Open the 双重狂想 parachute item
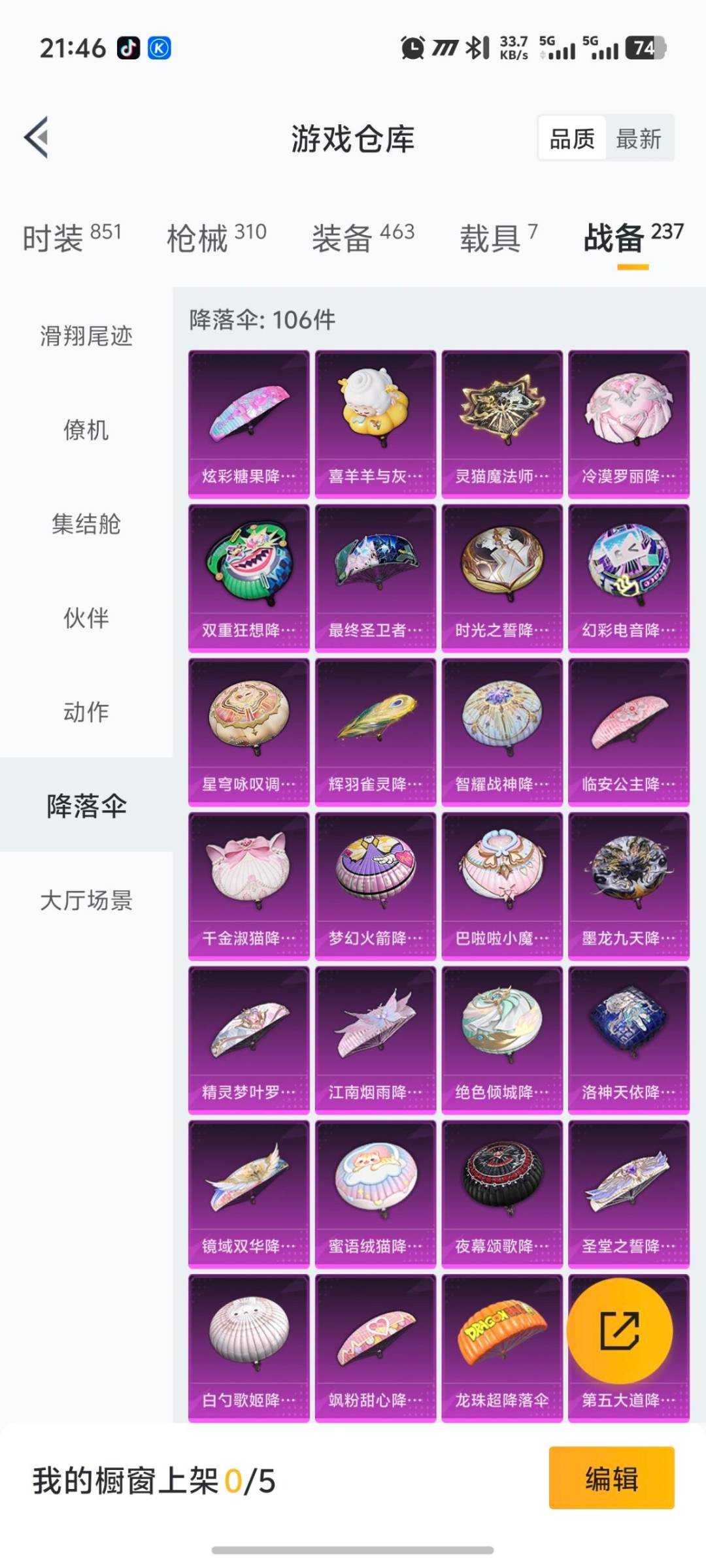Screen dimensions: 706x1568 (x=248, y=578)
